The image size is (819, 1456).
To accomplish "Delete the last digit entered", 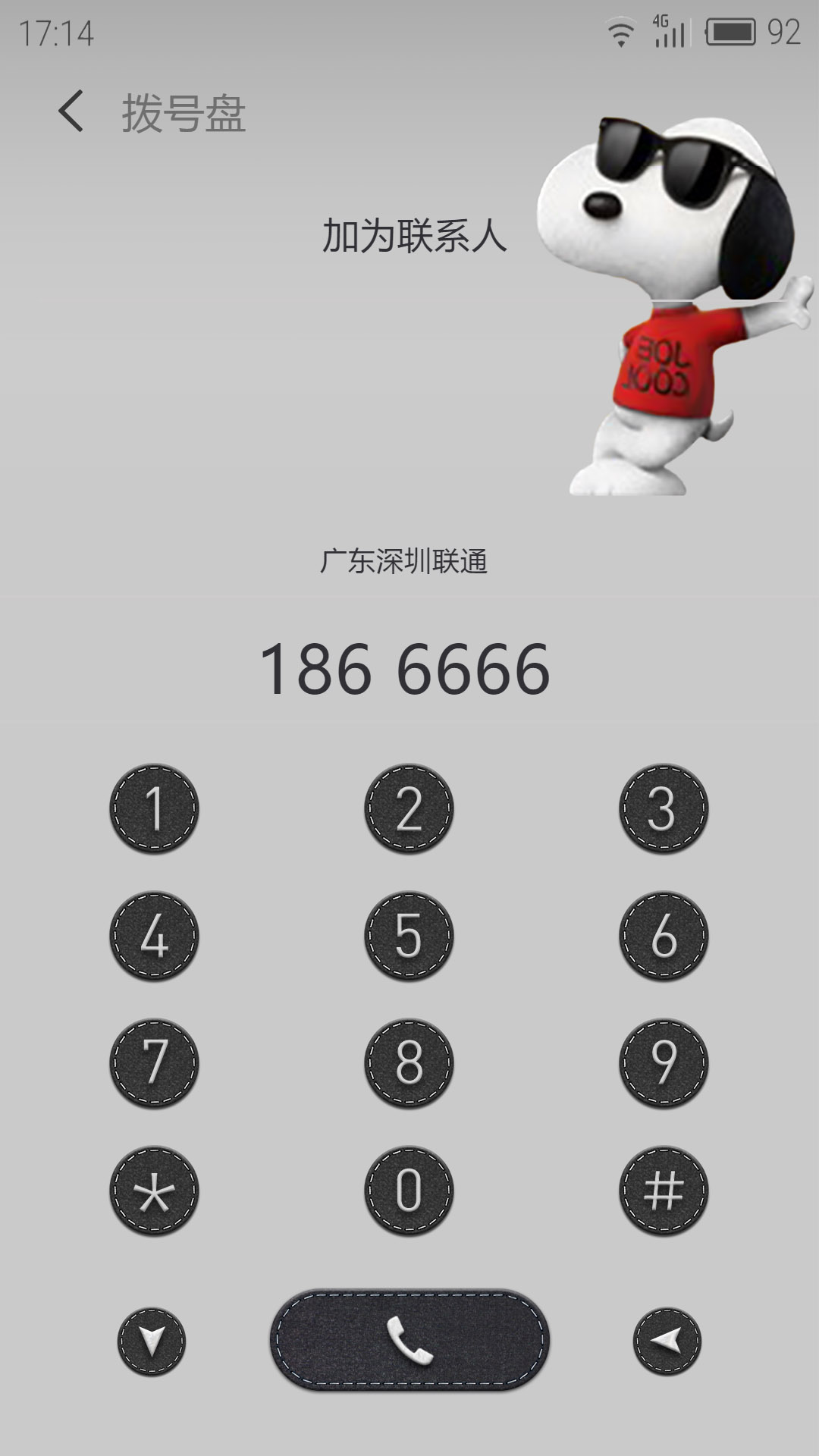I will (667, 1341).
